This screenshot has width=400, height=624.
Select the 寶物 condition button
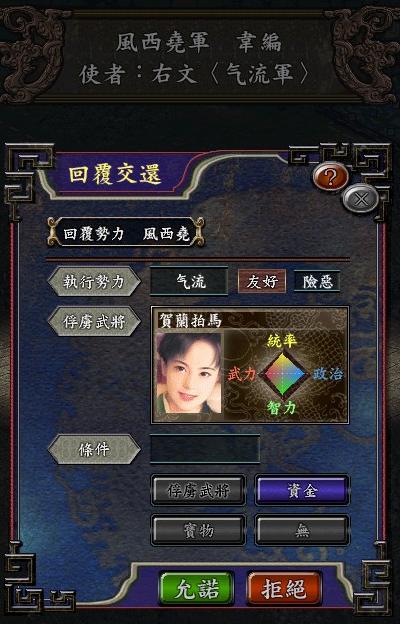198,530
